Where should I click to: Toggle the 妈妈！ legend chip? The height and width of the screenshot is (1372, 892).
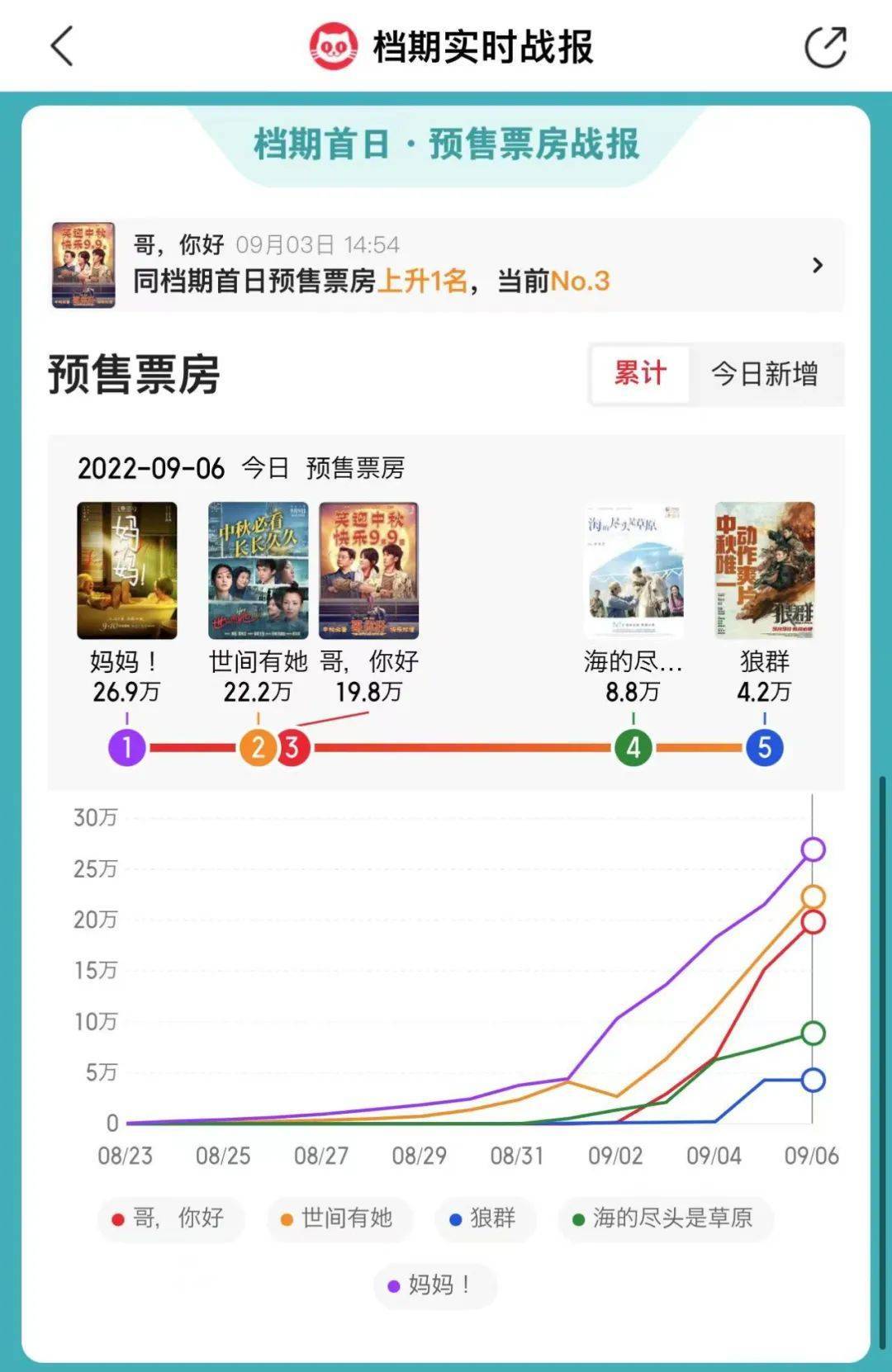pyautogui.click(x=434, y=1285)
